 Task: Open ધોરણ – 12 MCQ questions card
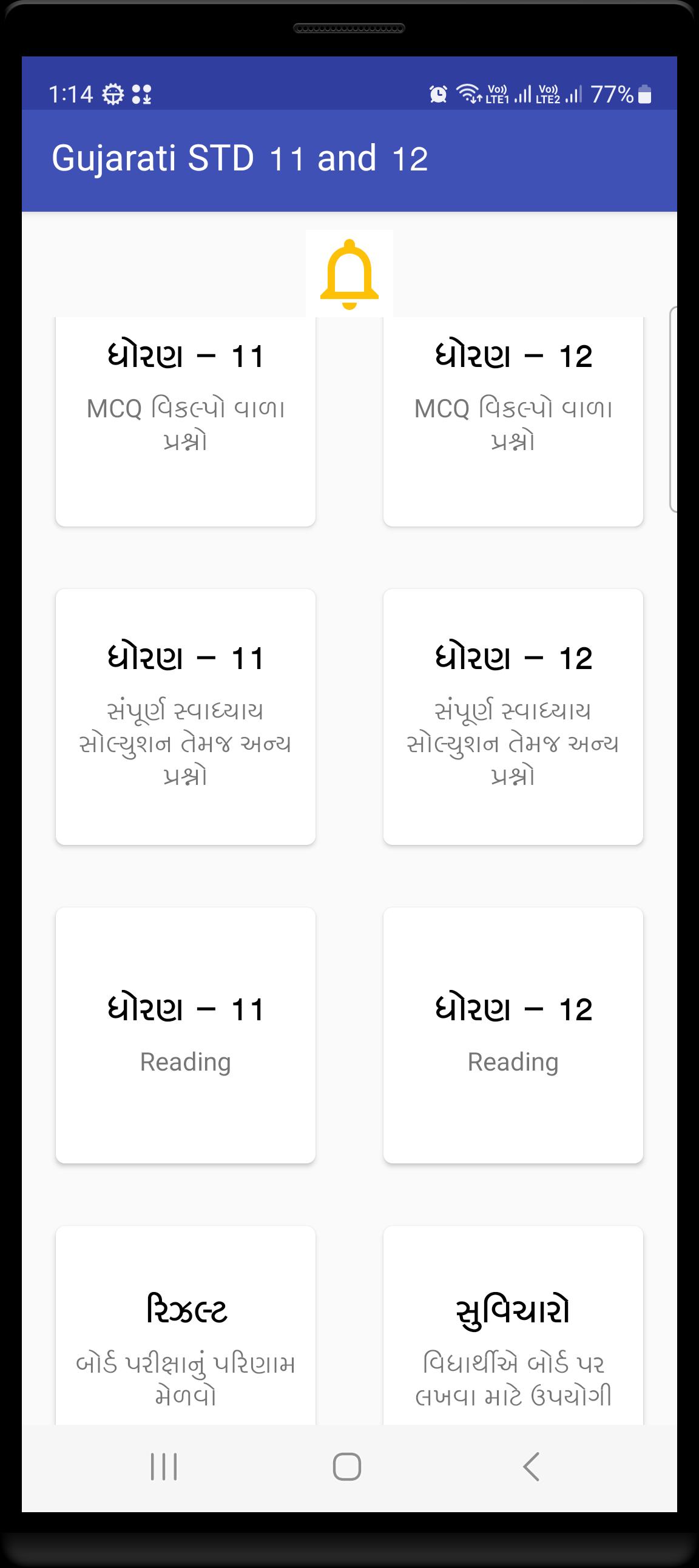coord(513,420)
